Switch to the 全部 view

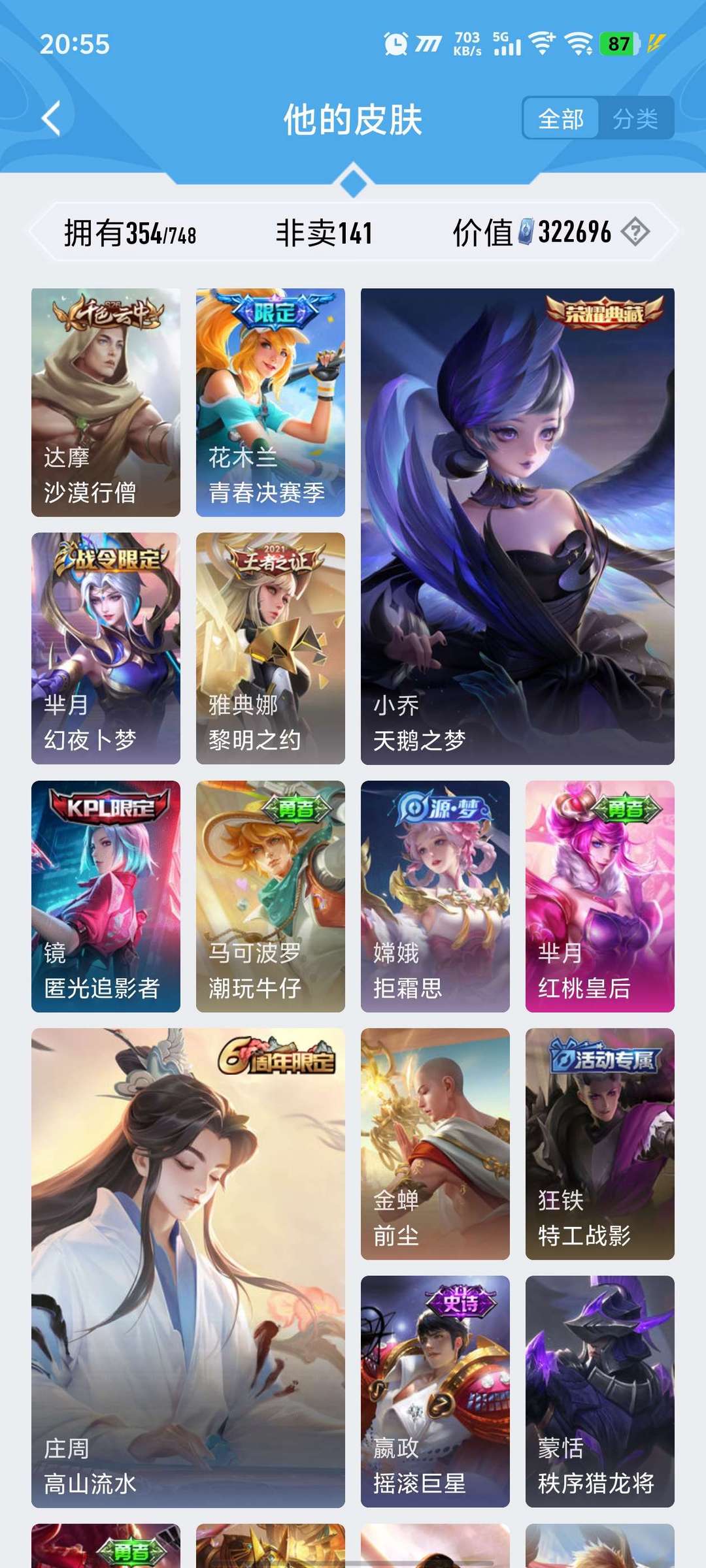[561, 119]
